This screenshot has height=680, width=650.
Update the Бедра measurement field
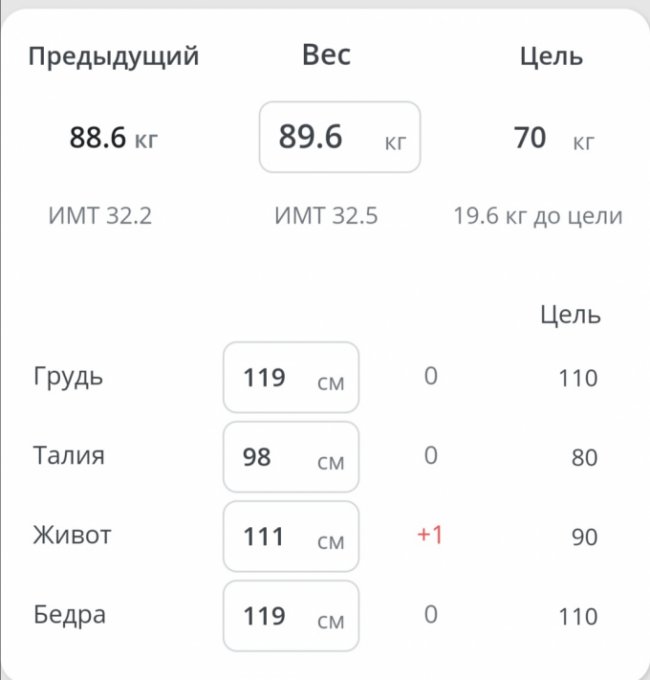(290, 616)
